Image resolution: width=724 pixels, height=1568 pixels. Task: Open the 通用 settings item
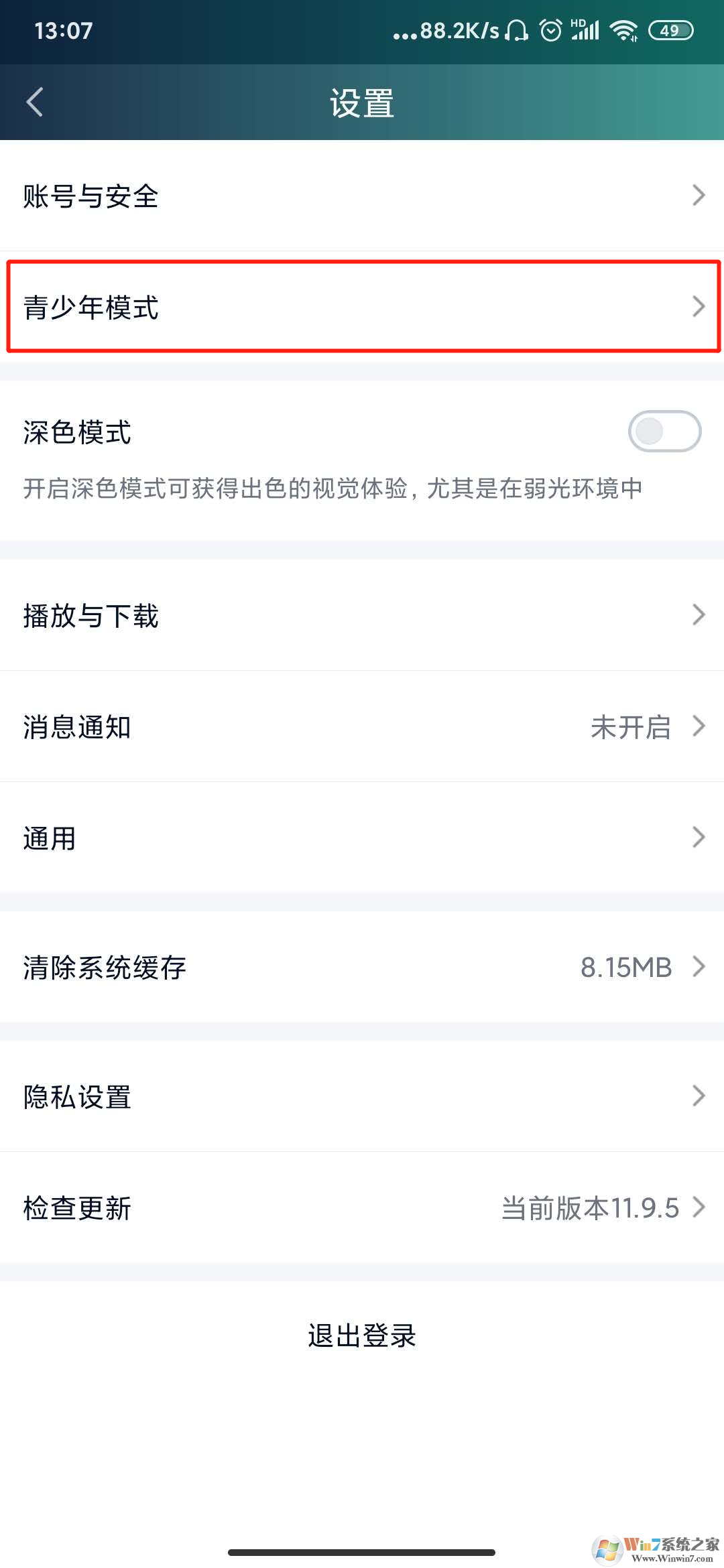[362, 838]
